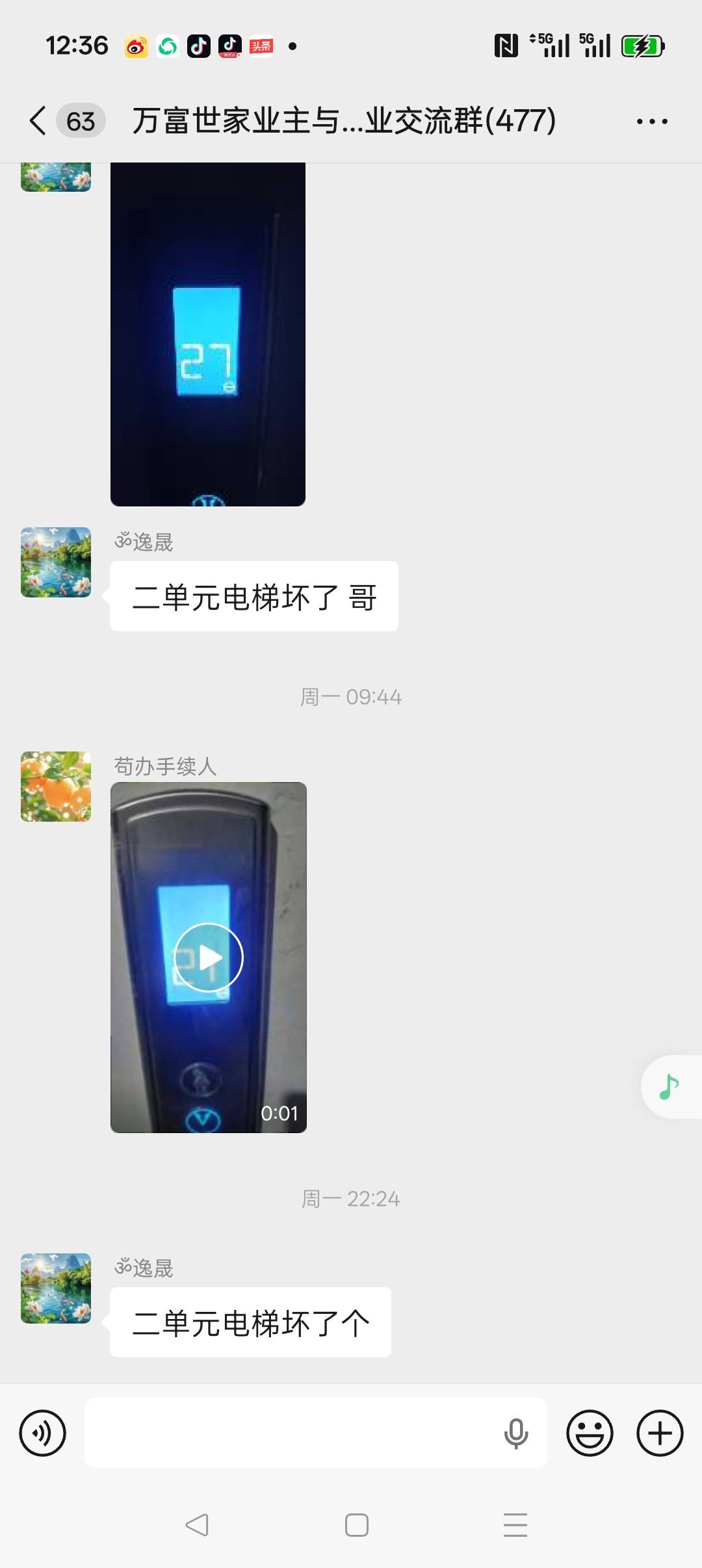This screenshot has width=702, height=1568.
Task: Open the elevator photo showing 27
Action: [x=208, y=334]
